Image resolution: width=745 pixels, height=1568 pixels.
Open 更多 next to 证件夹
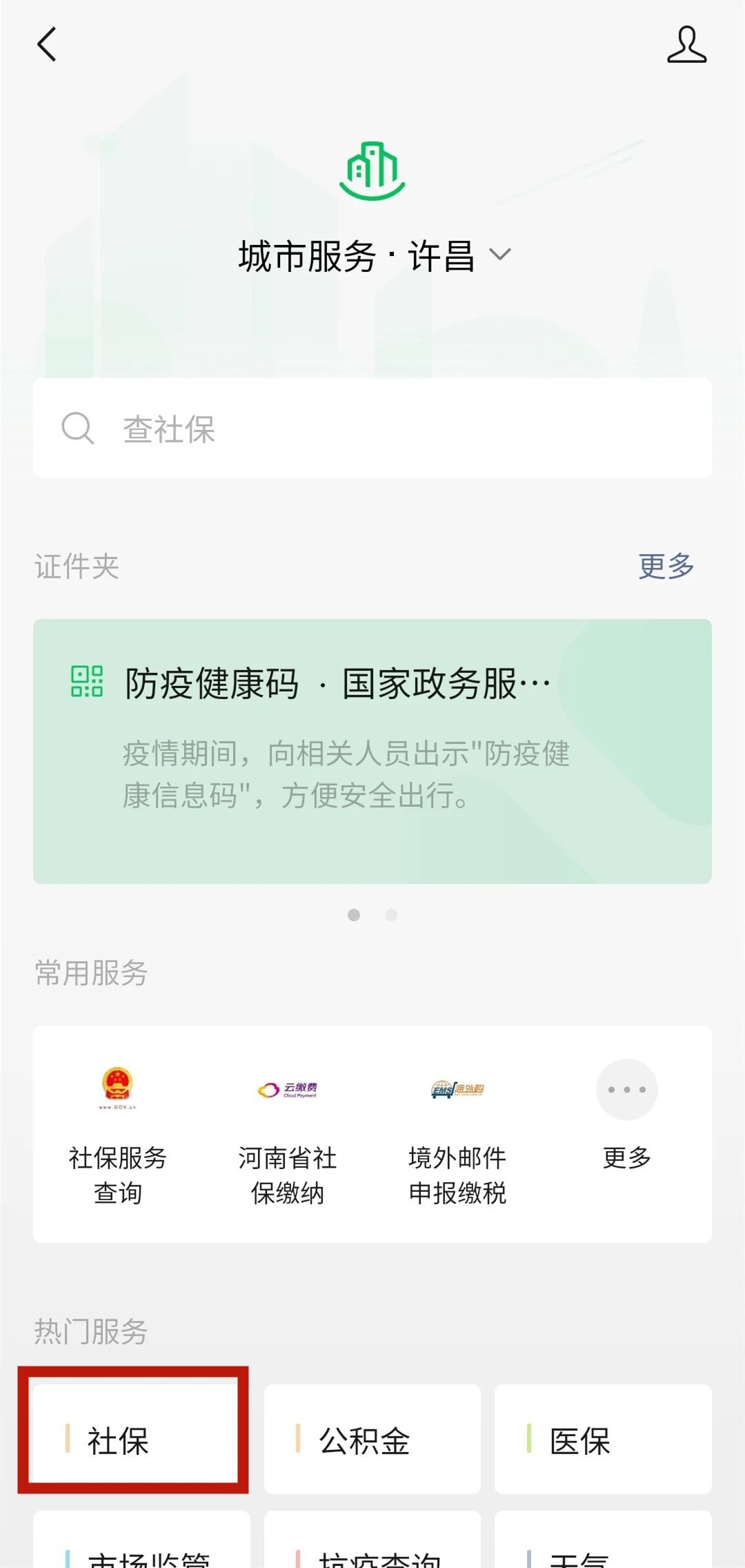point(666,566)
